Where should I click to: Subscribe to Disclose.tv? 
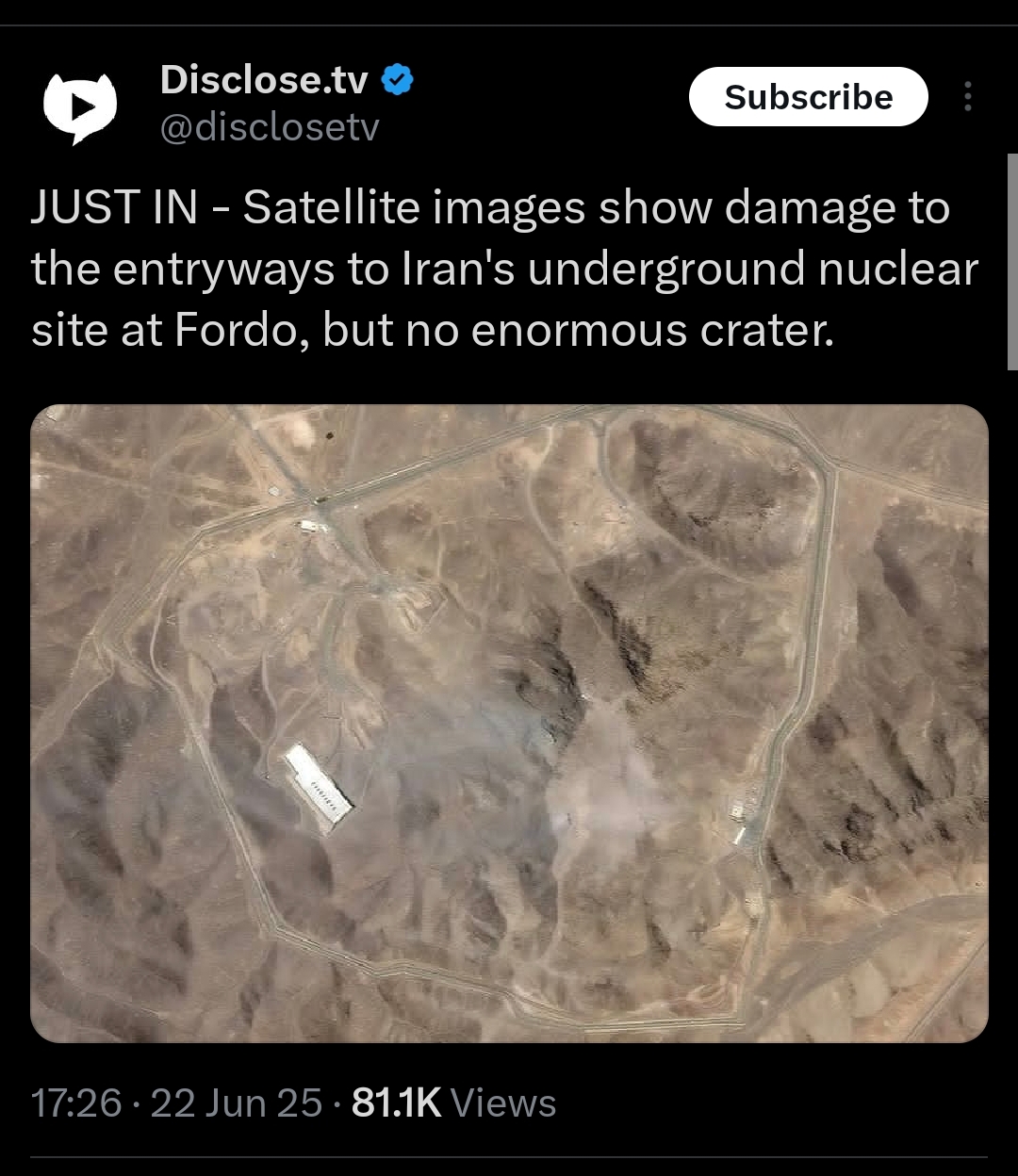(x=808, y=97)
